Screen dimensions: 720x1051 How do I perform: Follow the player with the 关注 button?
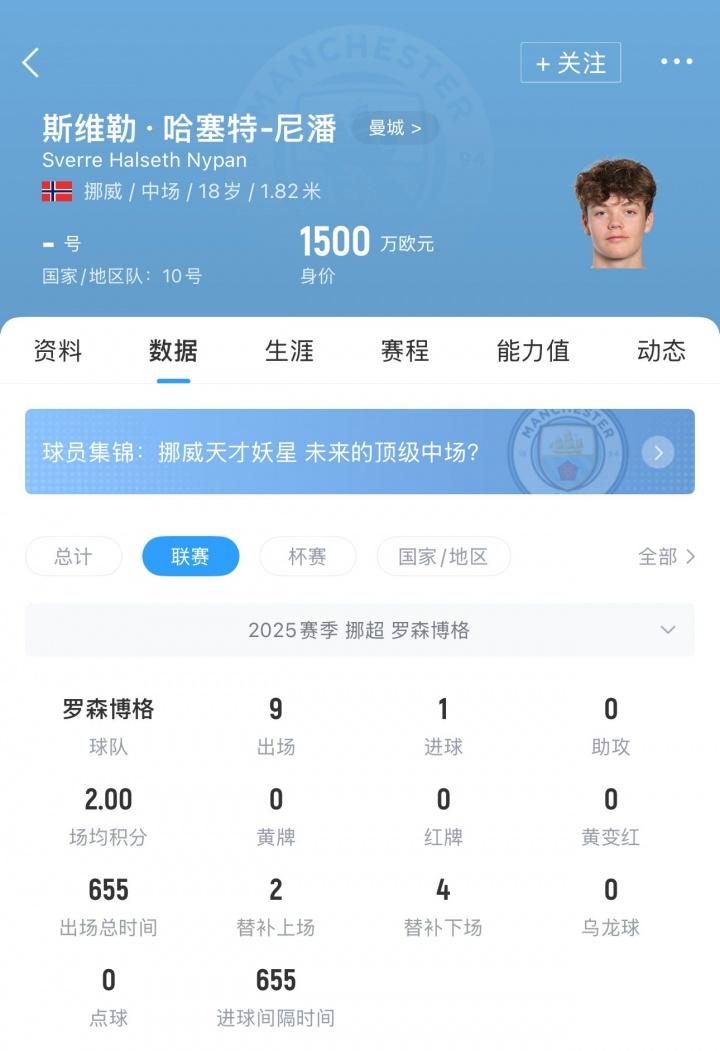point(570,63)
